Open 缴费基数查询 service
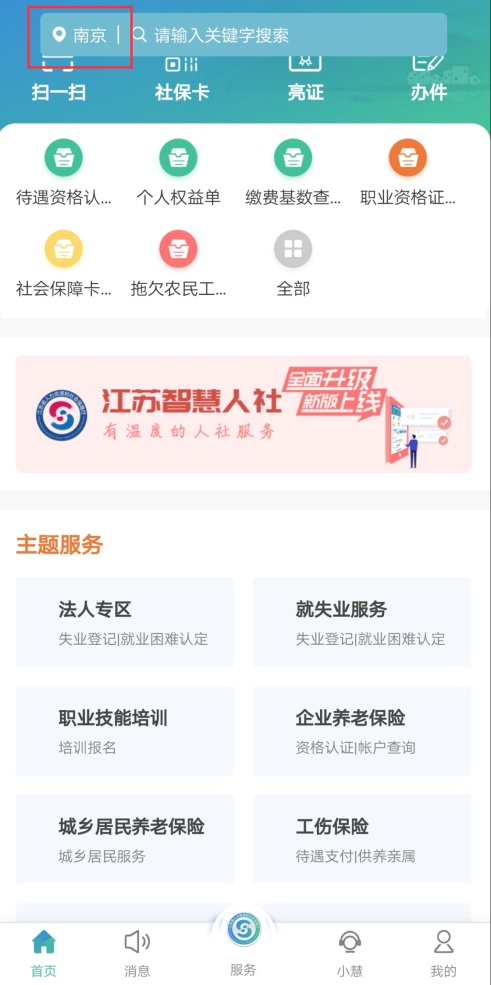This screenshot has height=985, width=491. coord(293,173)
